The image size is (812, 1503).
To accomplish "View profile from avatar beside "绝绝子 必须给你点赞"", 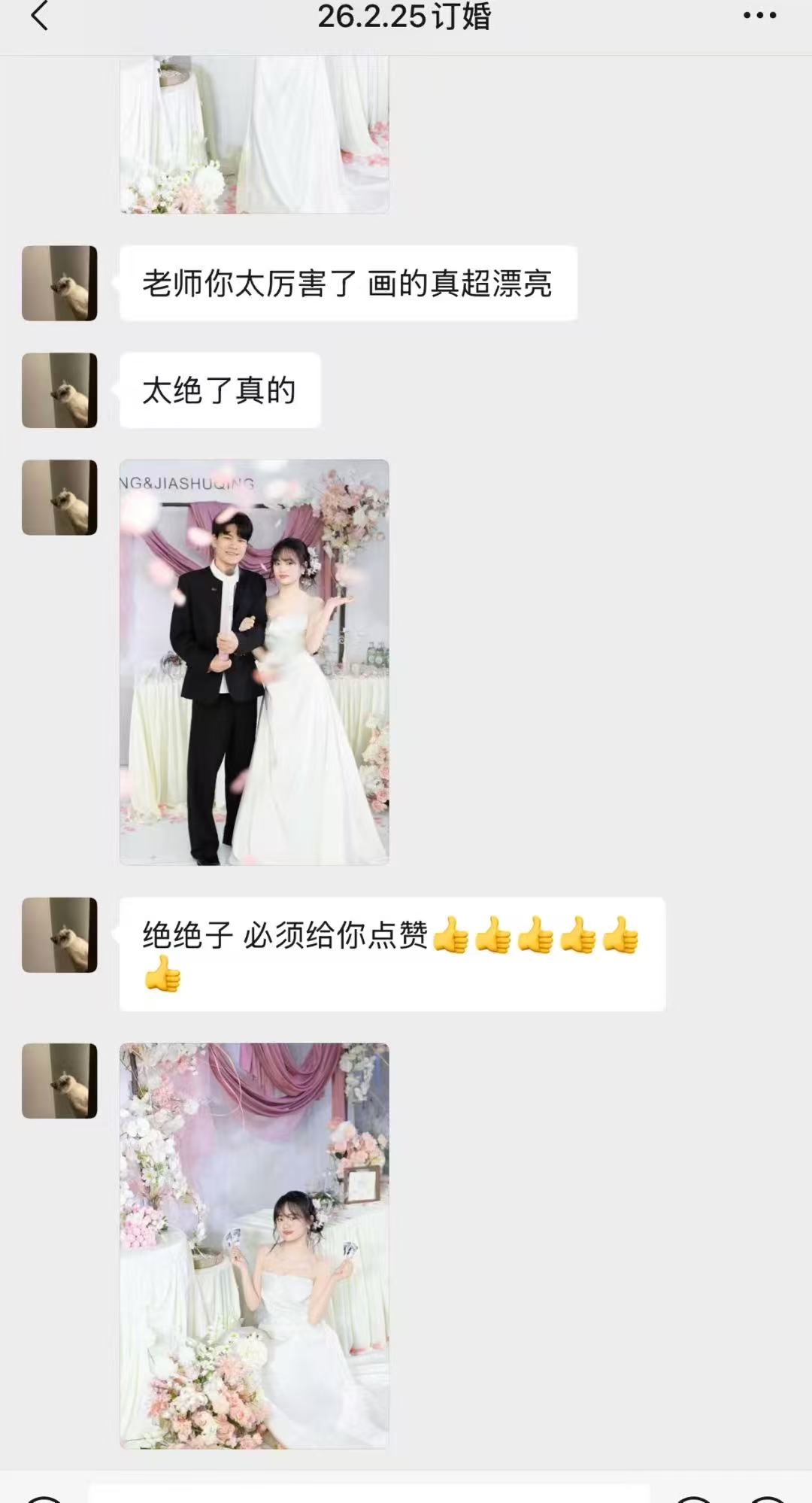I will tap(59, 935).
